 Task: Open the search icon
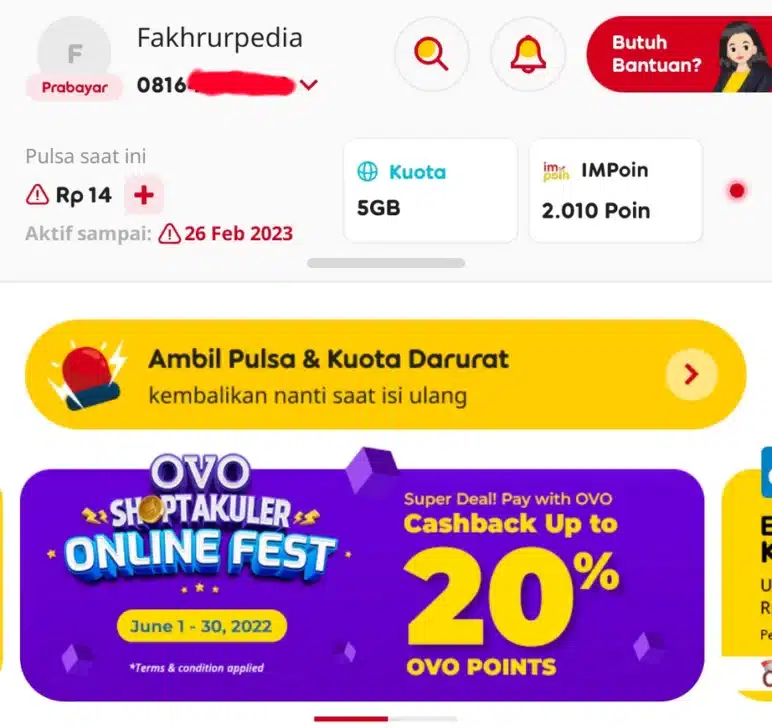pos(431,54)
